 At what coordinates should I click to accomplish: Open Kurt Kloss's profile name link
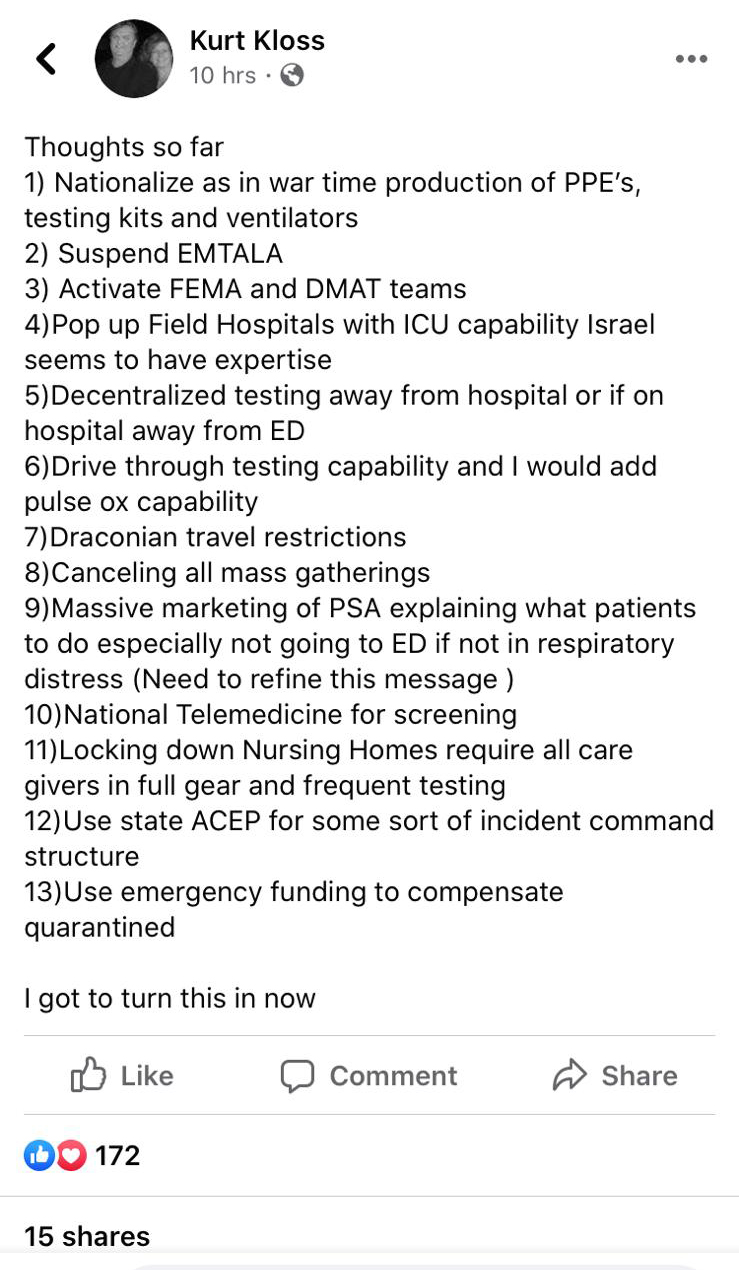point(257,41)
